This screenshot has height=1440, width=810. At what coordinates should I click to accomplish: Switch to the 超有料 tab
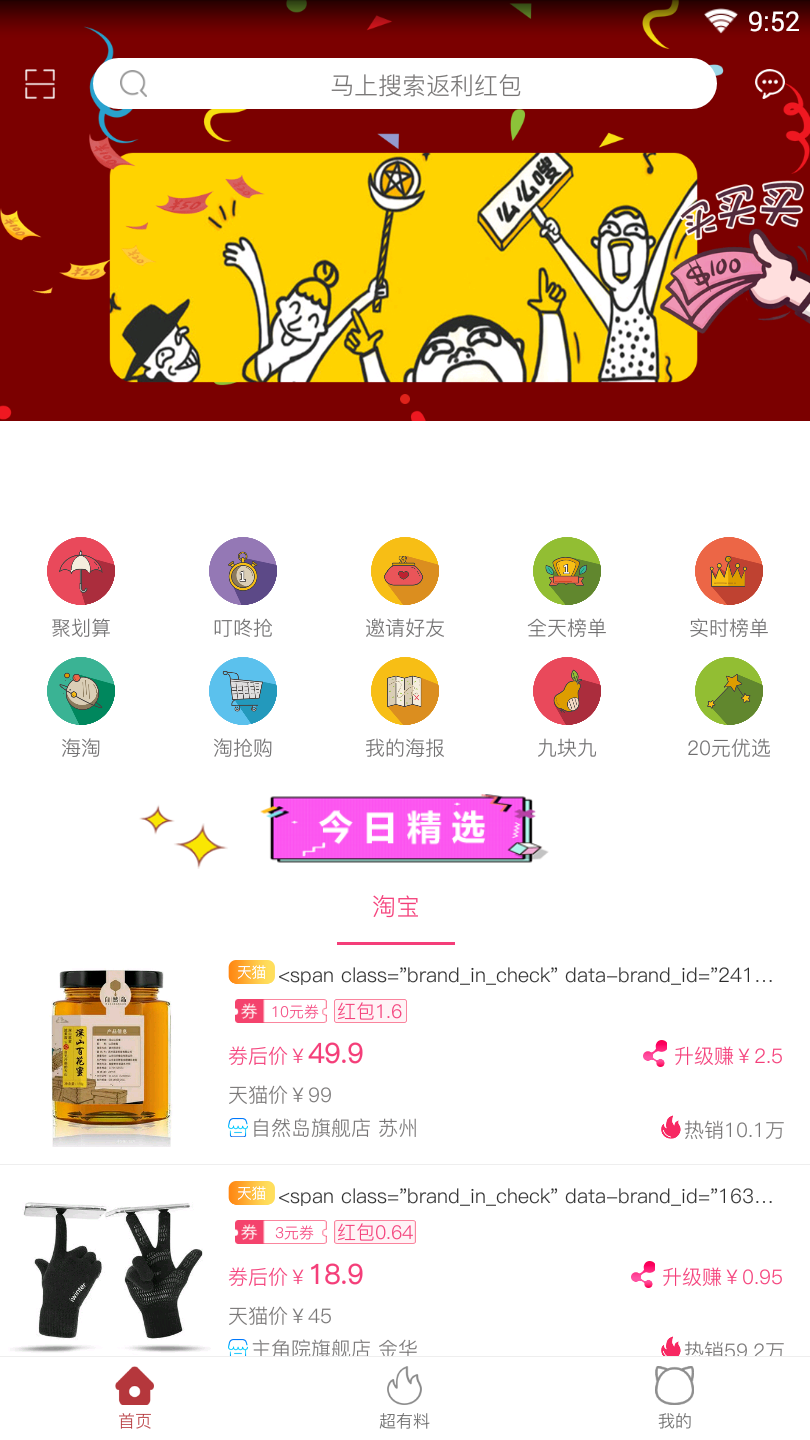pyautogui.click(x=404, y=1398)
